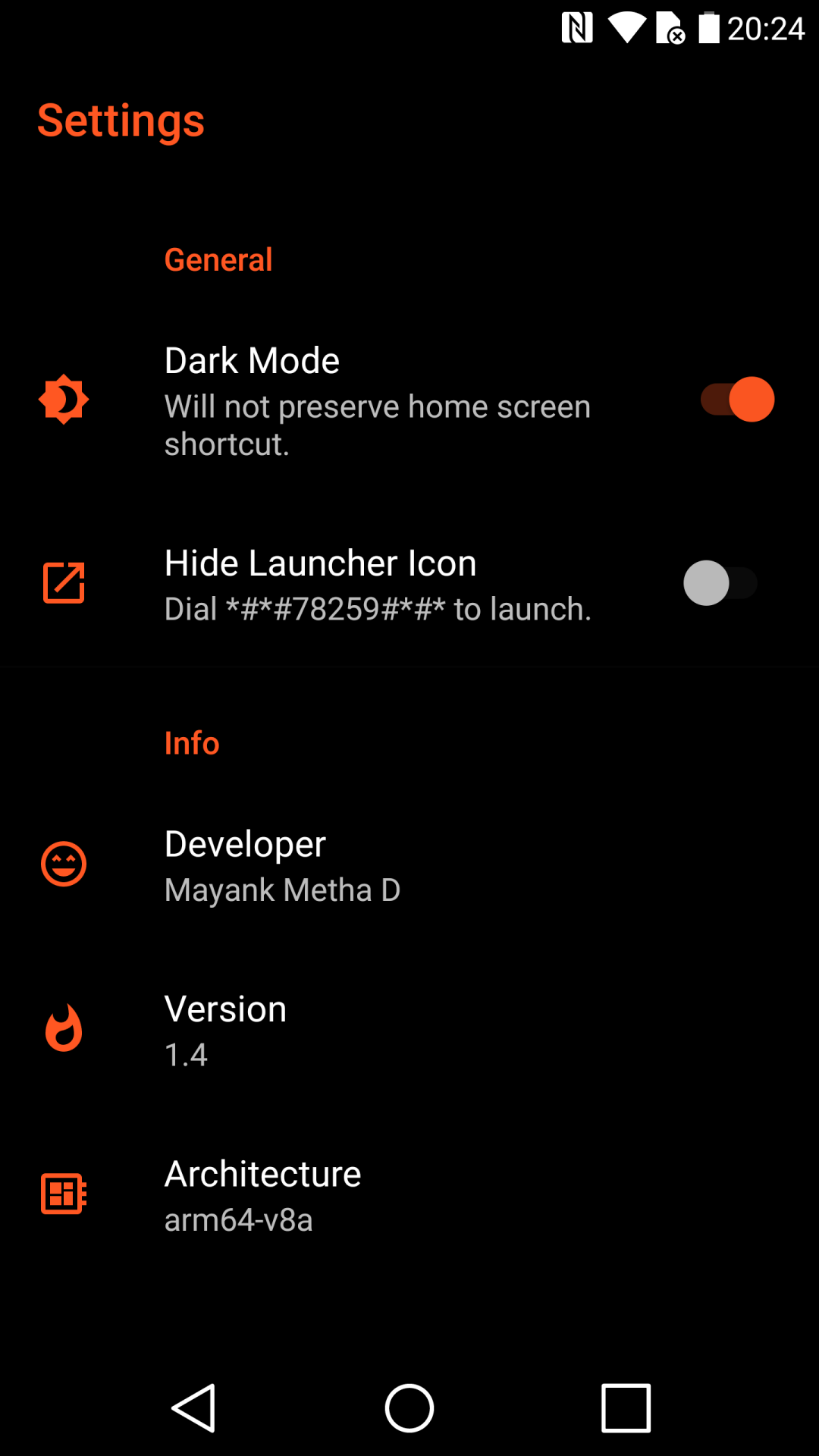Go back with the system back button
The height and width of the screenshot is (1456, 819).
coord(194,1408)
